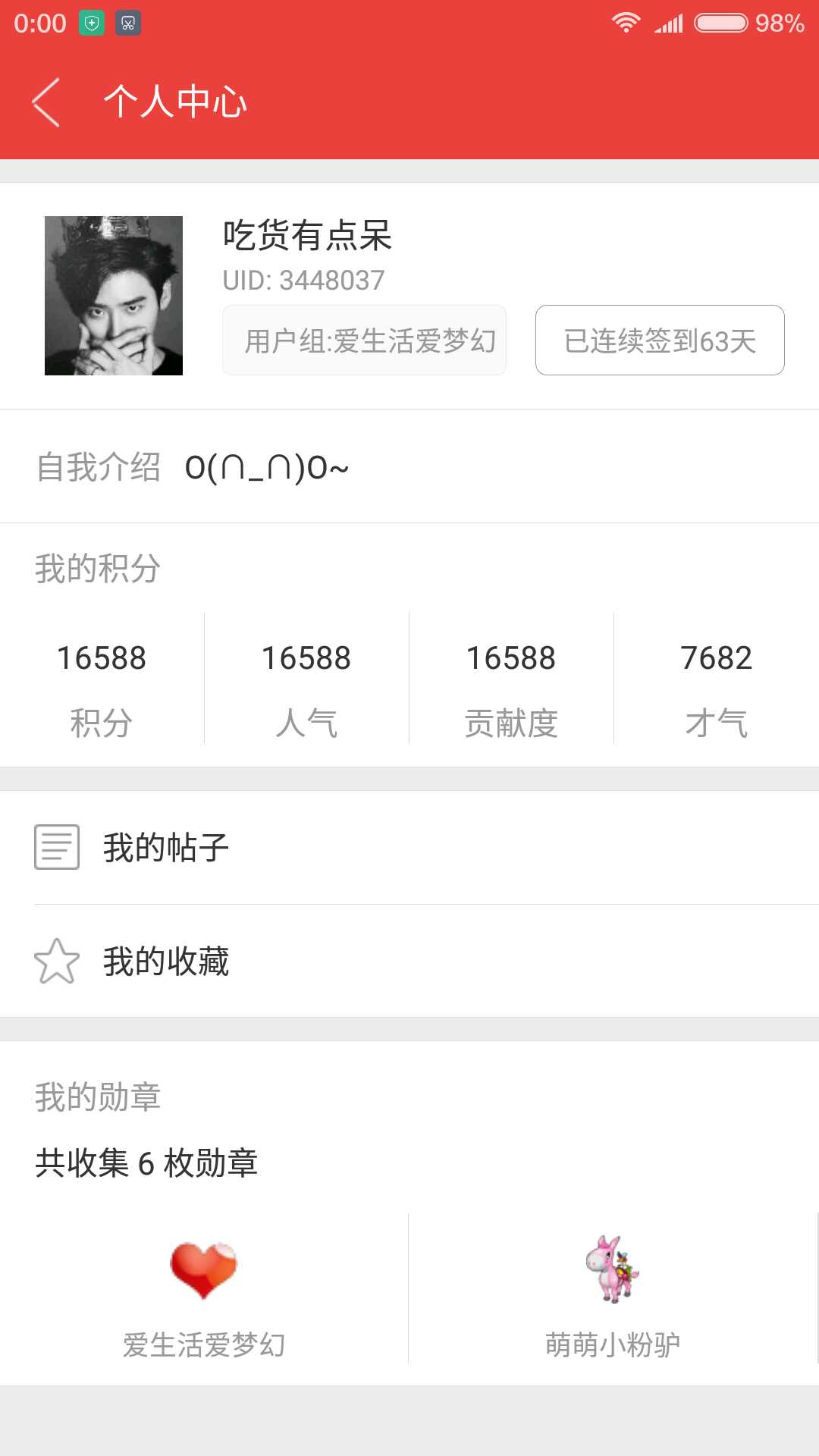819x1456 pixels.
Task: View the profile avatar photo
Action: (114, 296)
